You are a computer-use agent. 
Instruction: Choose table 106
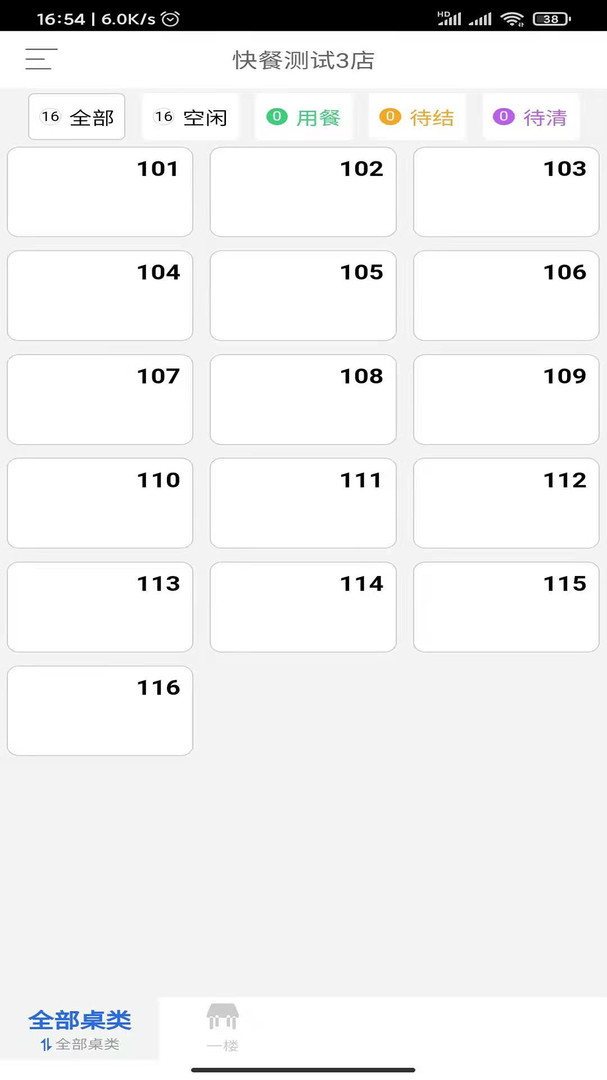506,295
